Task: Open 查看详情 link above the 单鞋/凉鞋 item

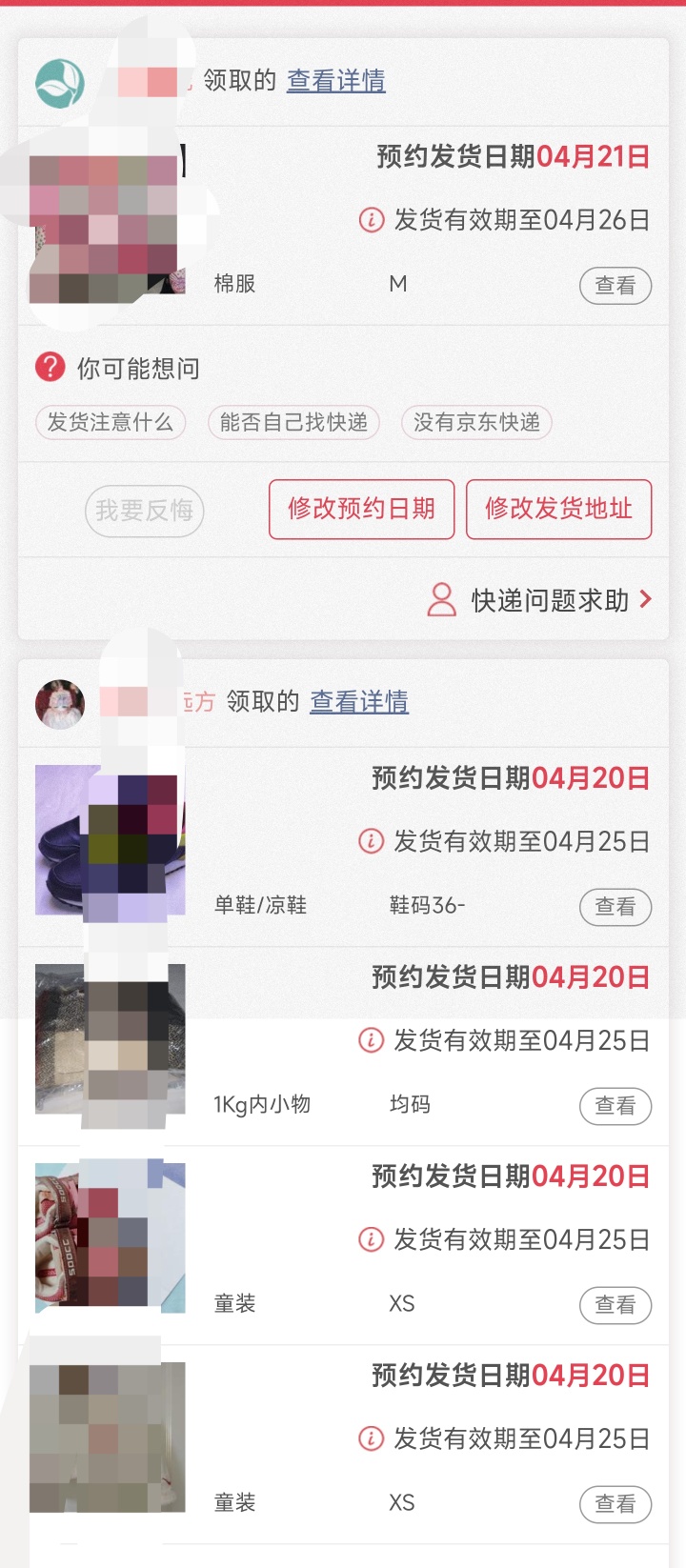Action: pyautogui.click(x=359, y=702)
